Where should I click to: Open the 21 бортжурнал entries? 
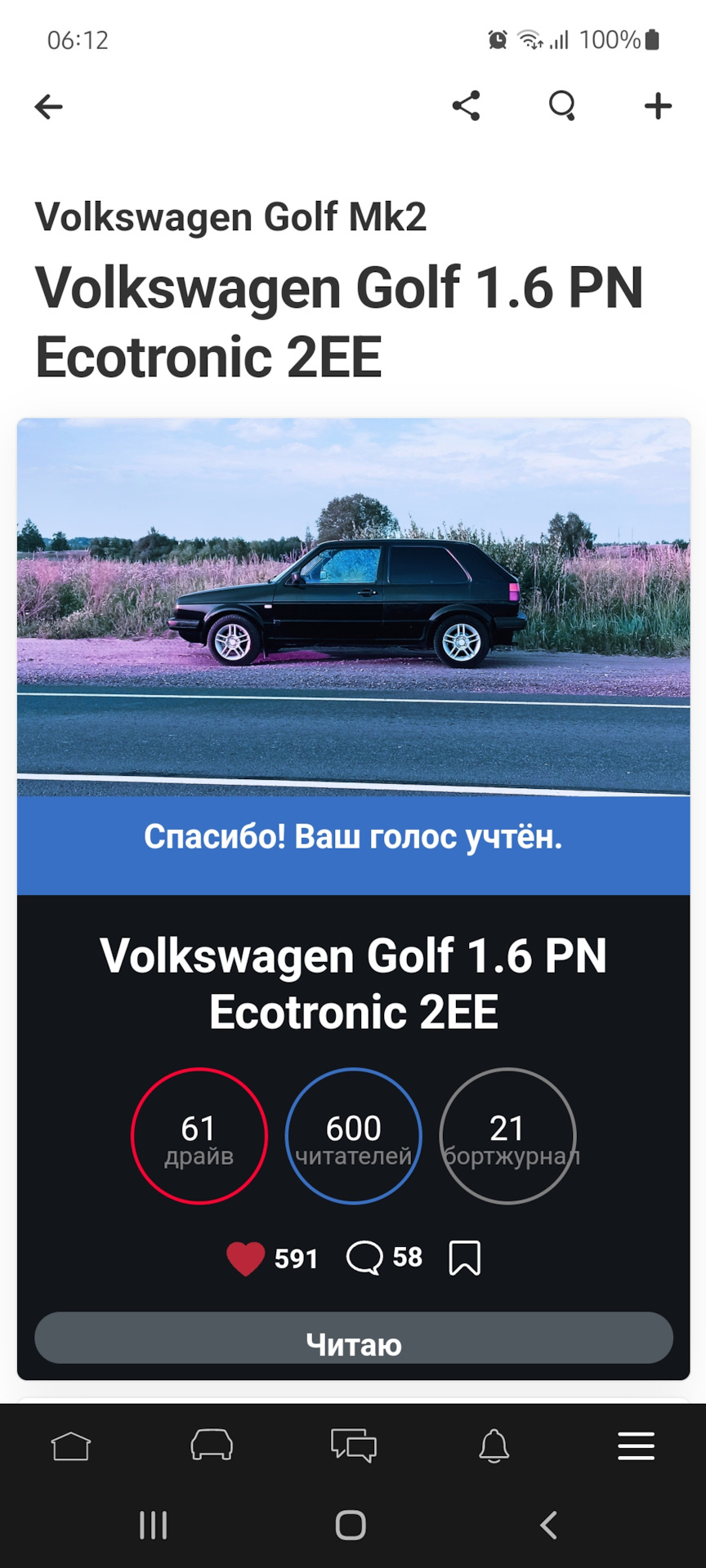(508, 1136)
